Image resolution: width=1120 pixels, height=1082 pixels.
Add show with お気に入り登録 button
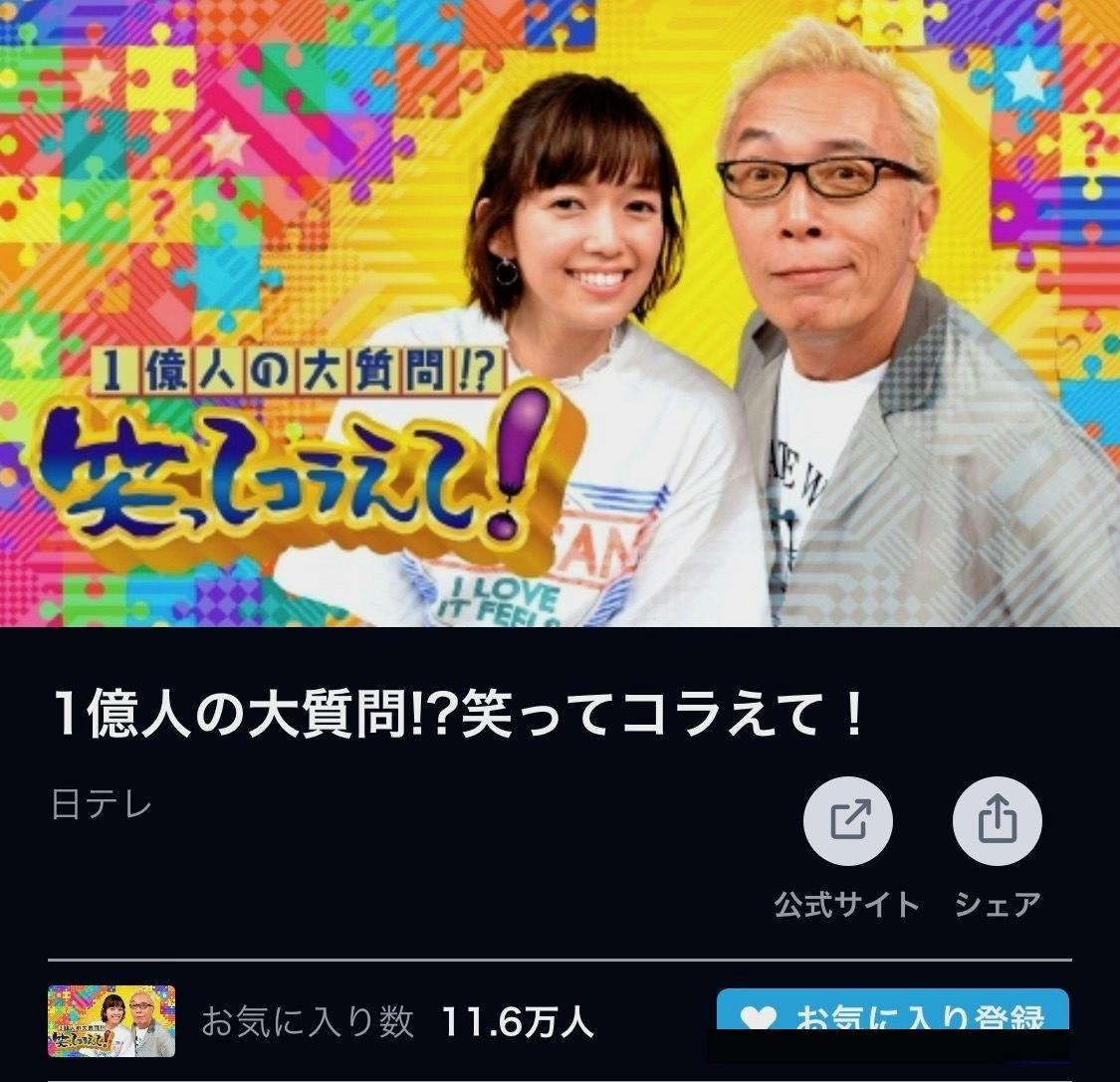(892, 1013)
